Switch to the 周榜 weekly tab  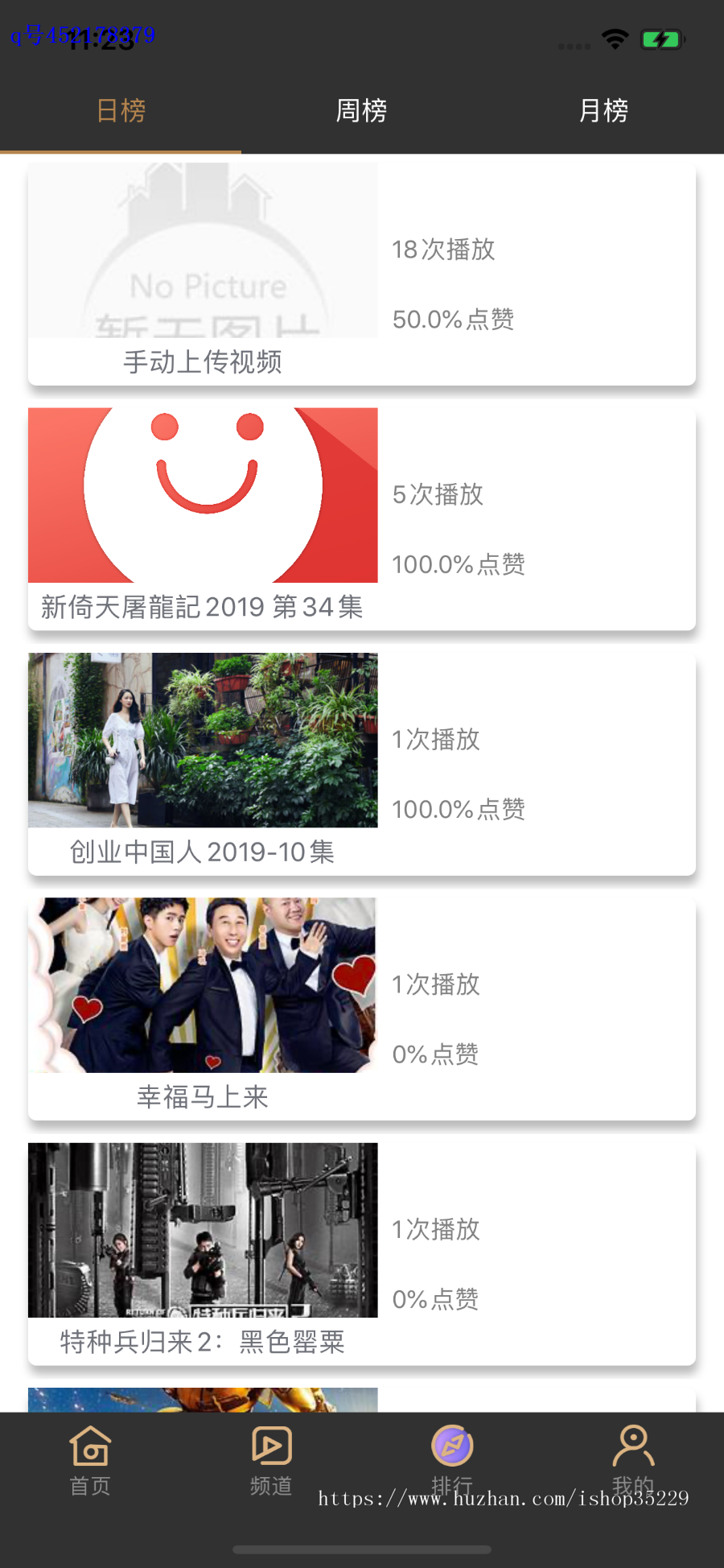point(361,111)
